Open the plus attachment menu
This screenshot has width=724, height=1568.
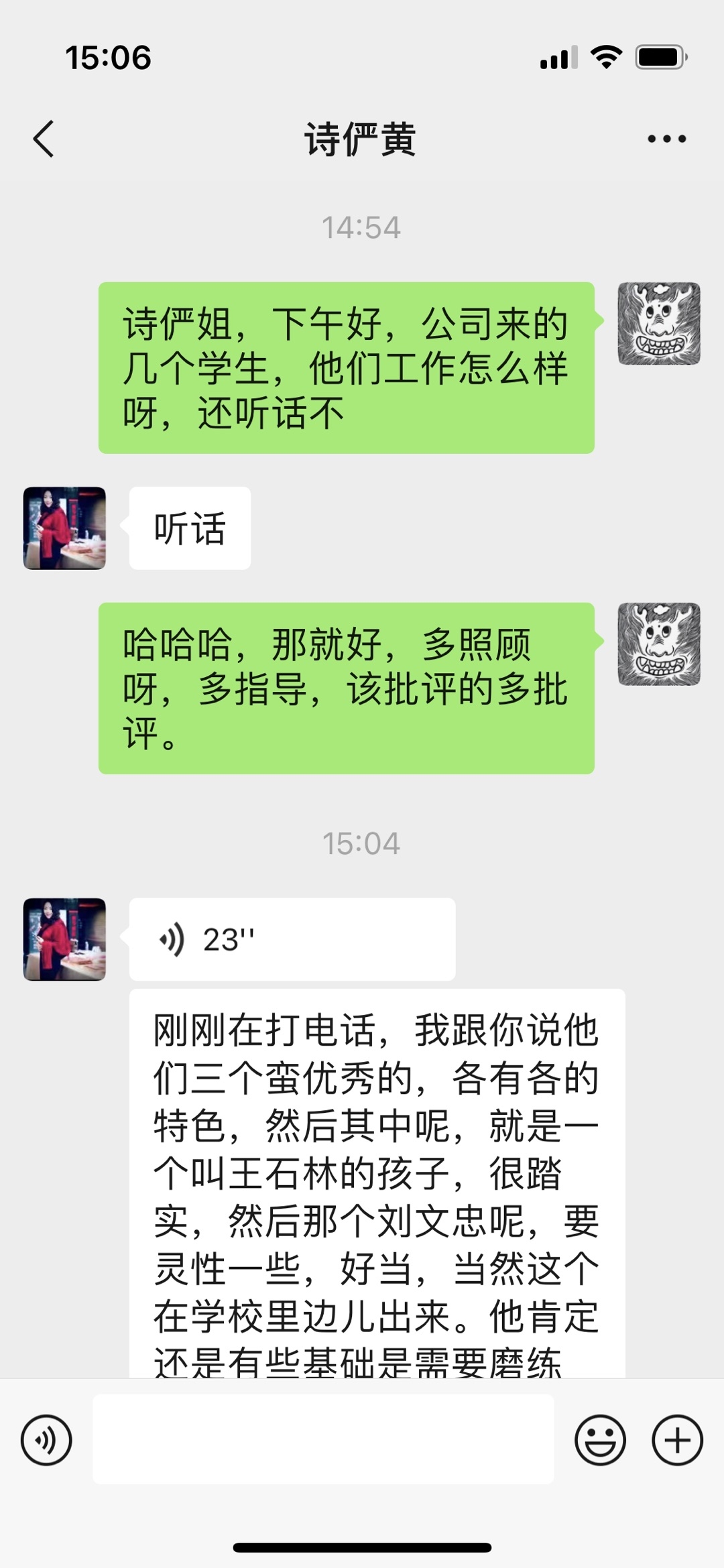click(x=677, y=1440)
